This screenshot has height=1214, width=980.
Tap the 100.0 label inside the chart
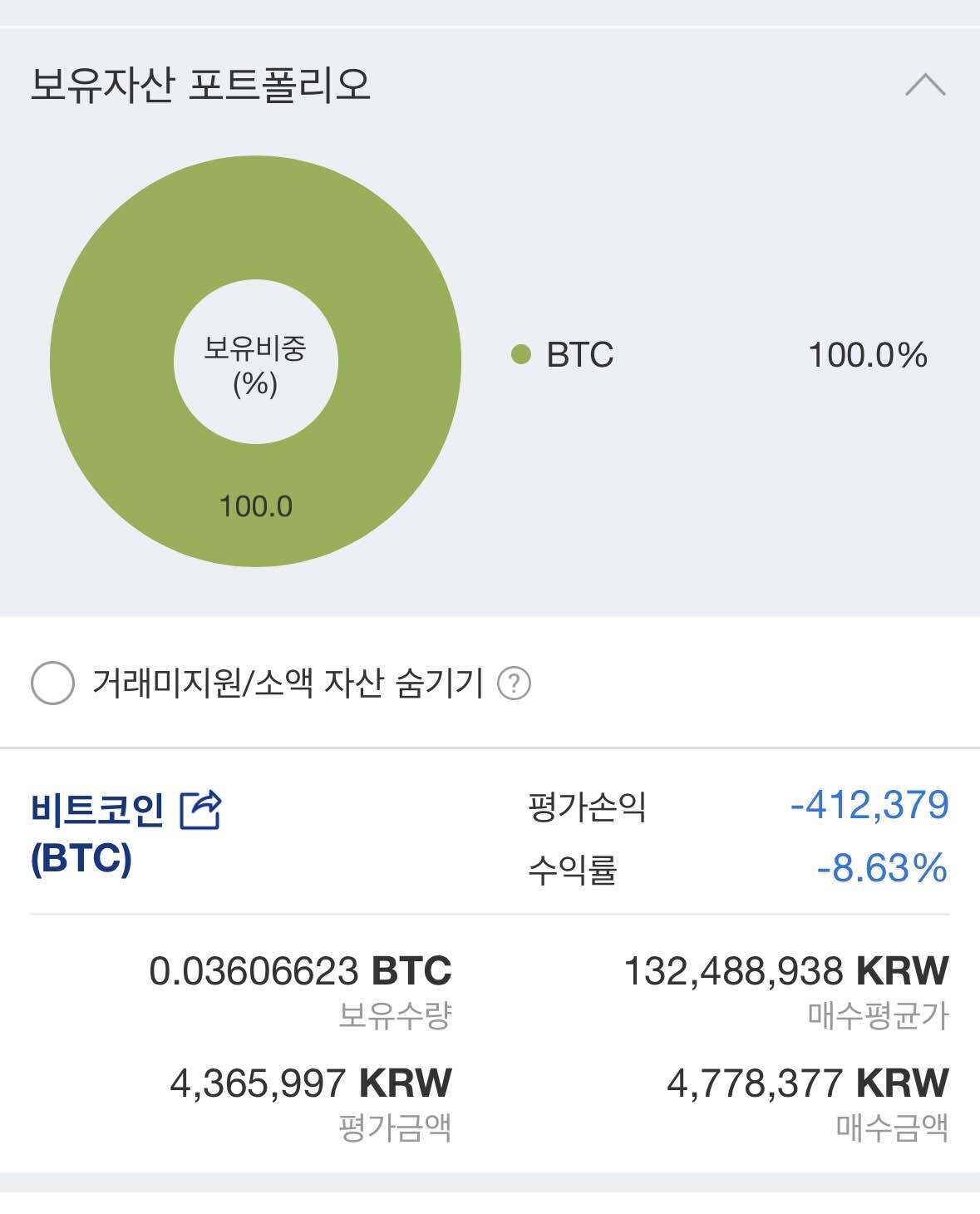tap(256, 505)
